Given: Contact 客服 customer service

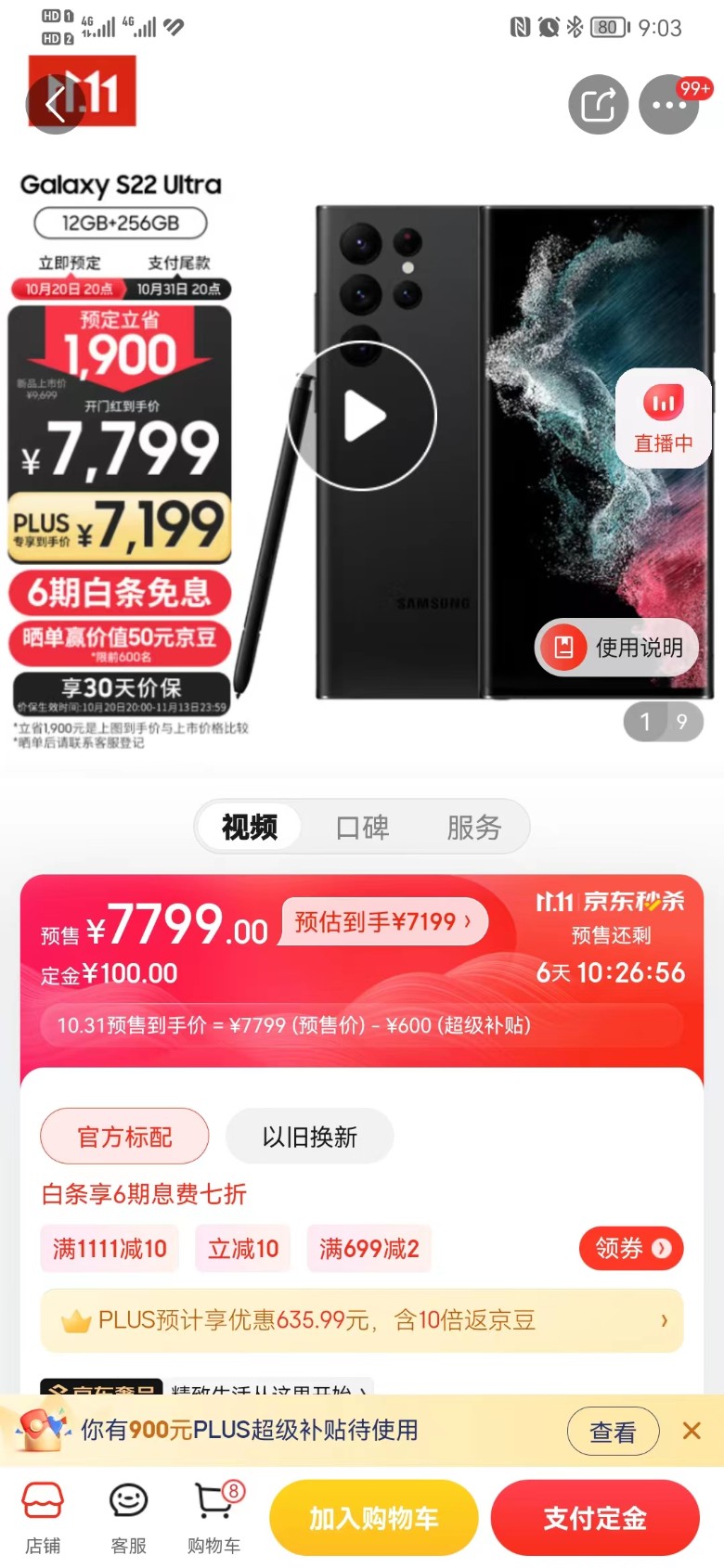Looking at the screenshot, I should coord(128,1517).
